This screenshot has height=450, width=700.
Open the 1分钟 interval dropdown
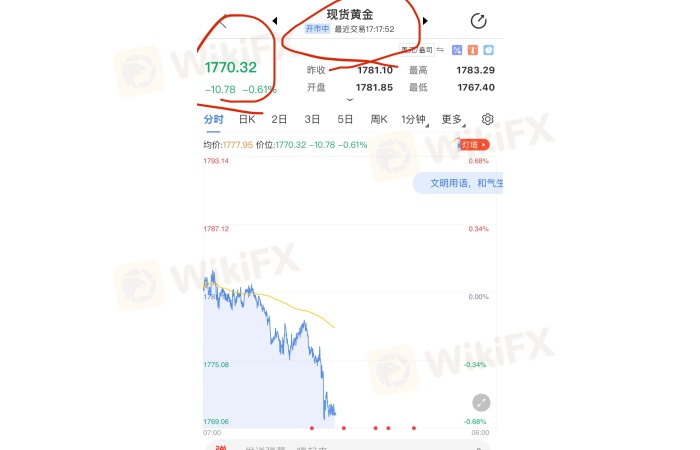click(x=414, y=119)
